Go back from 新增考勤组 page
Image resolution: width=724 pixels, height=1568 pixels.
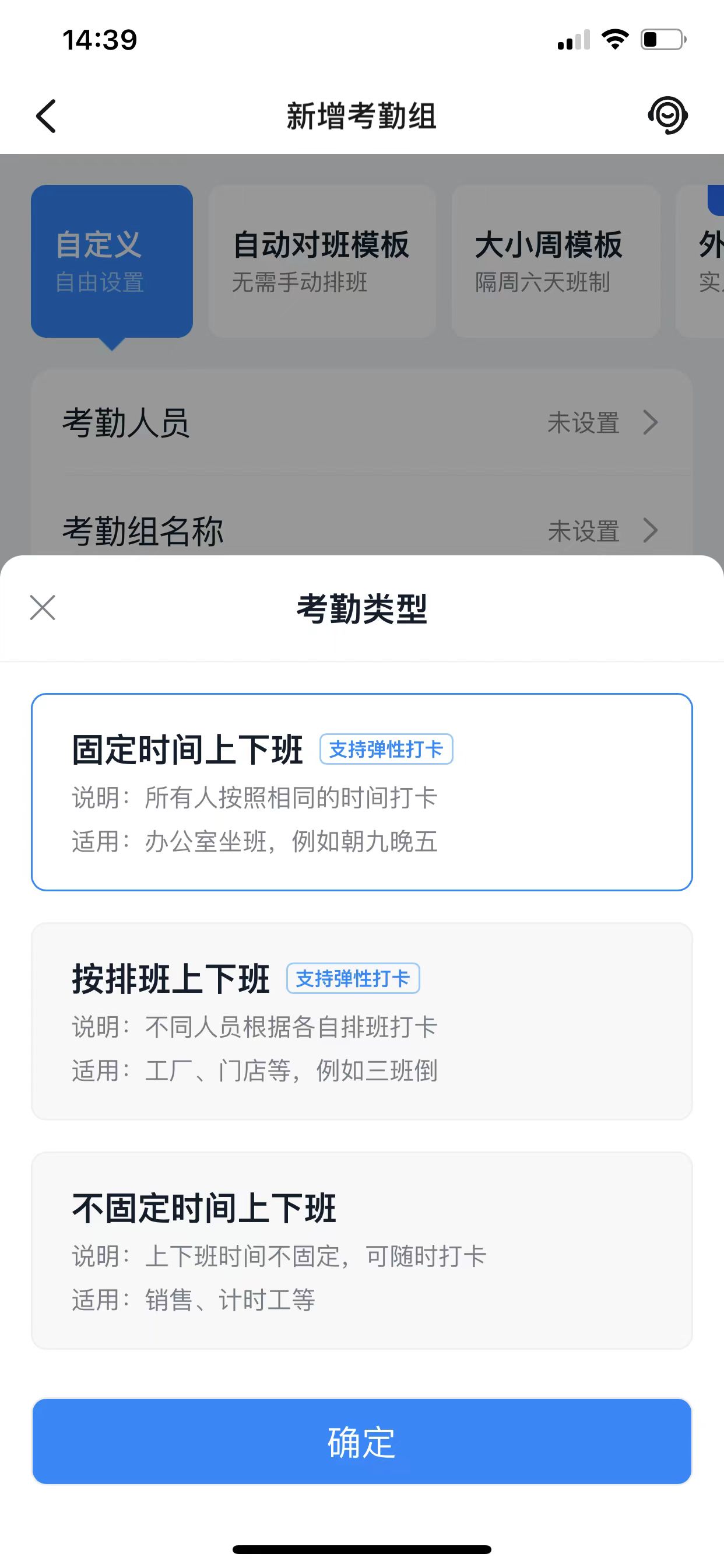(x=46, y=116)
